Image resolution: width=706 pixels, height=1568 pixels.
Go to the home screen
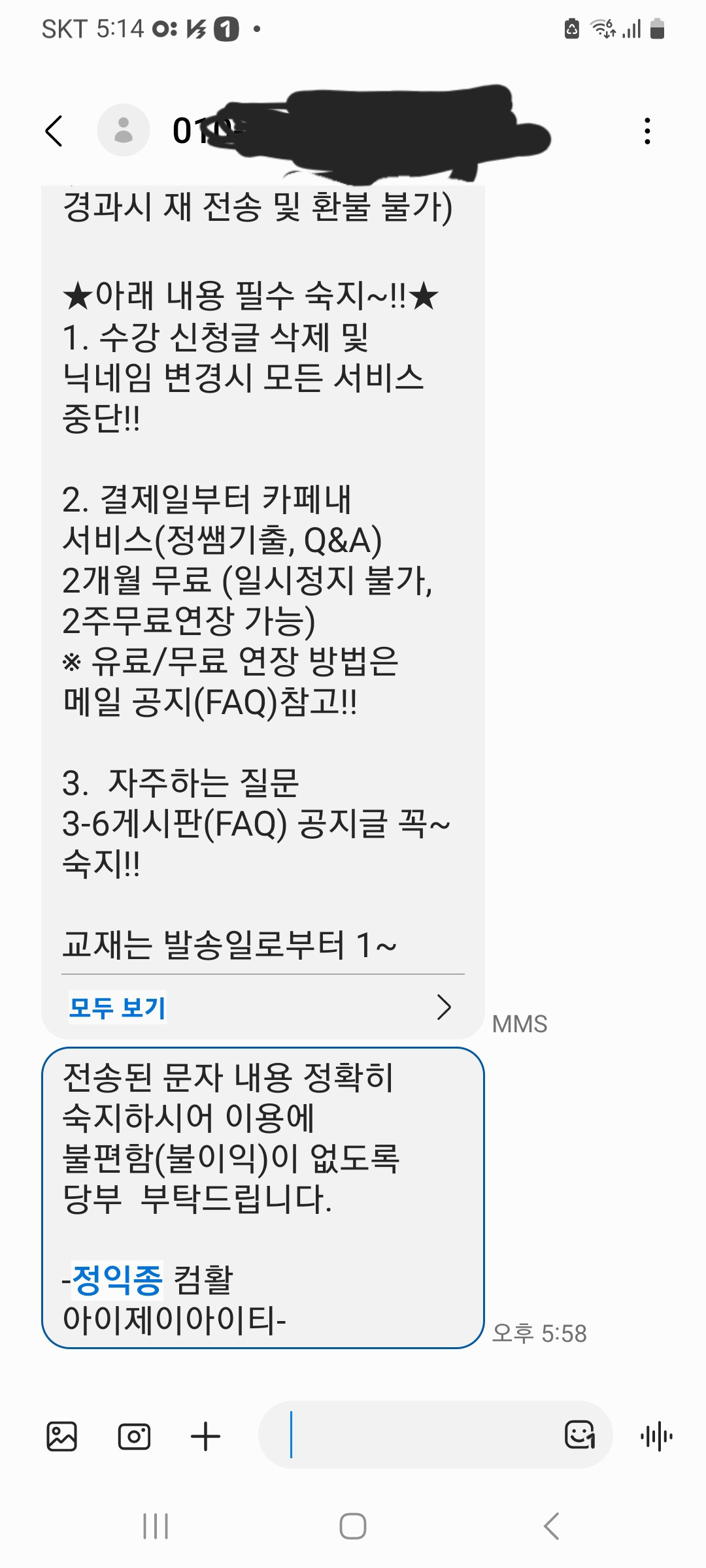point(353,1526)
